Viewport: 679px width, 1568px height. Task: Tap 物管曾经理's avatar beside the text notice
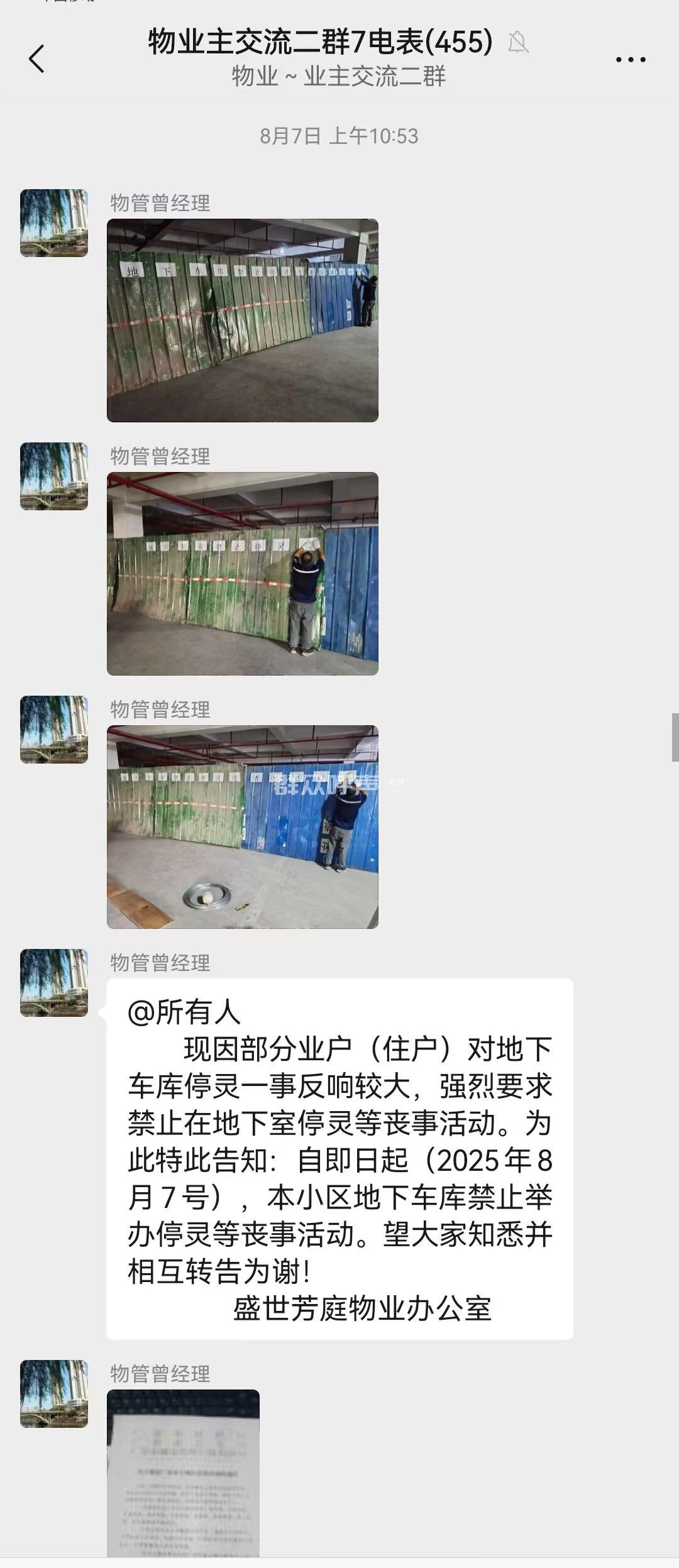[x=54, y=983]
